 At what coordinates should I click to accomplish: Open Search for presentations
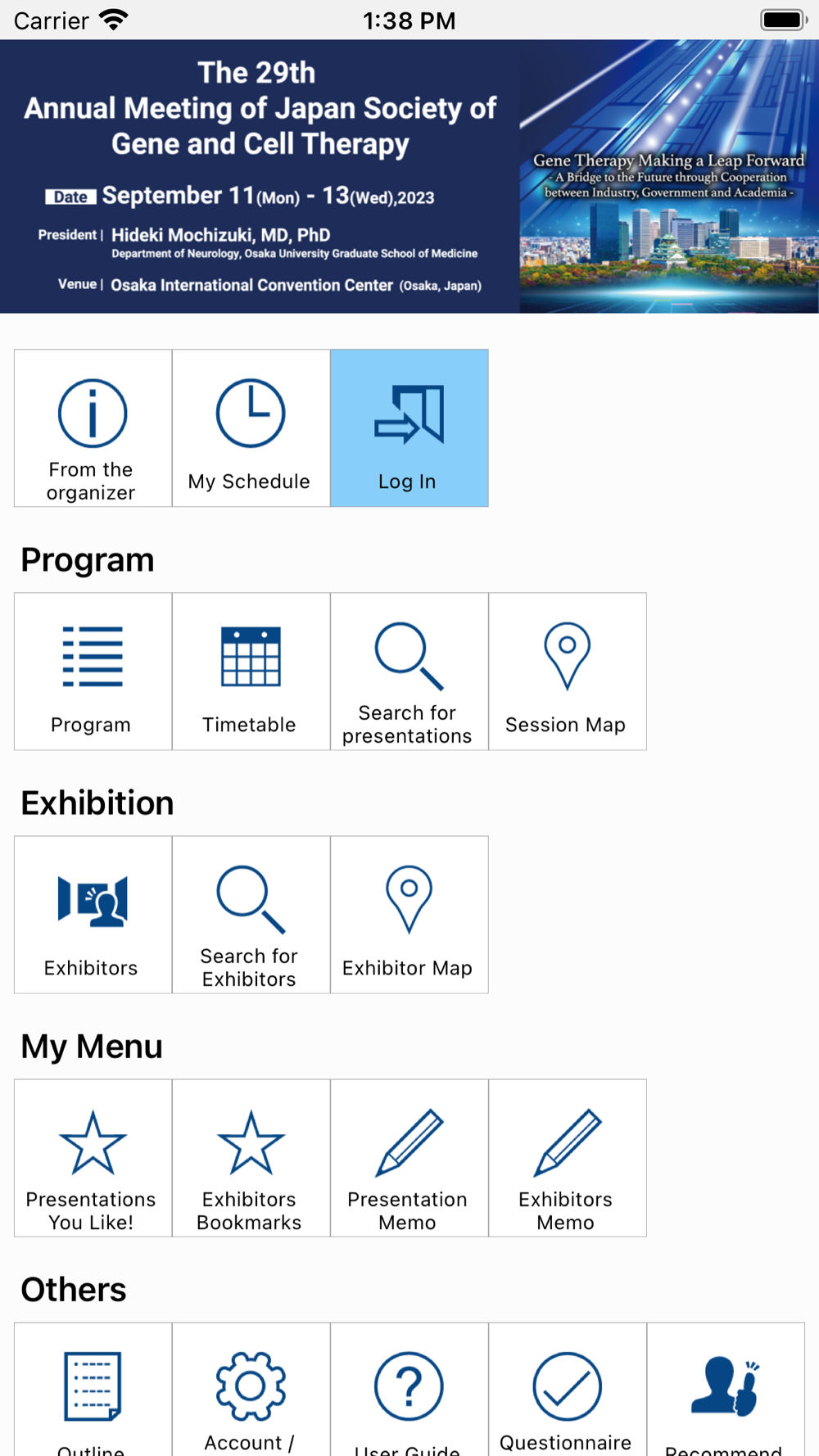409,671
